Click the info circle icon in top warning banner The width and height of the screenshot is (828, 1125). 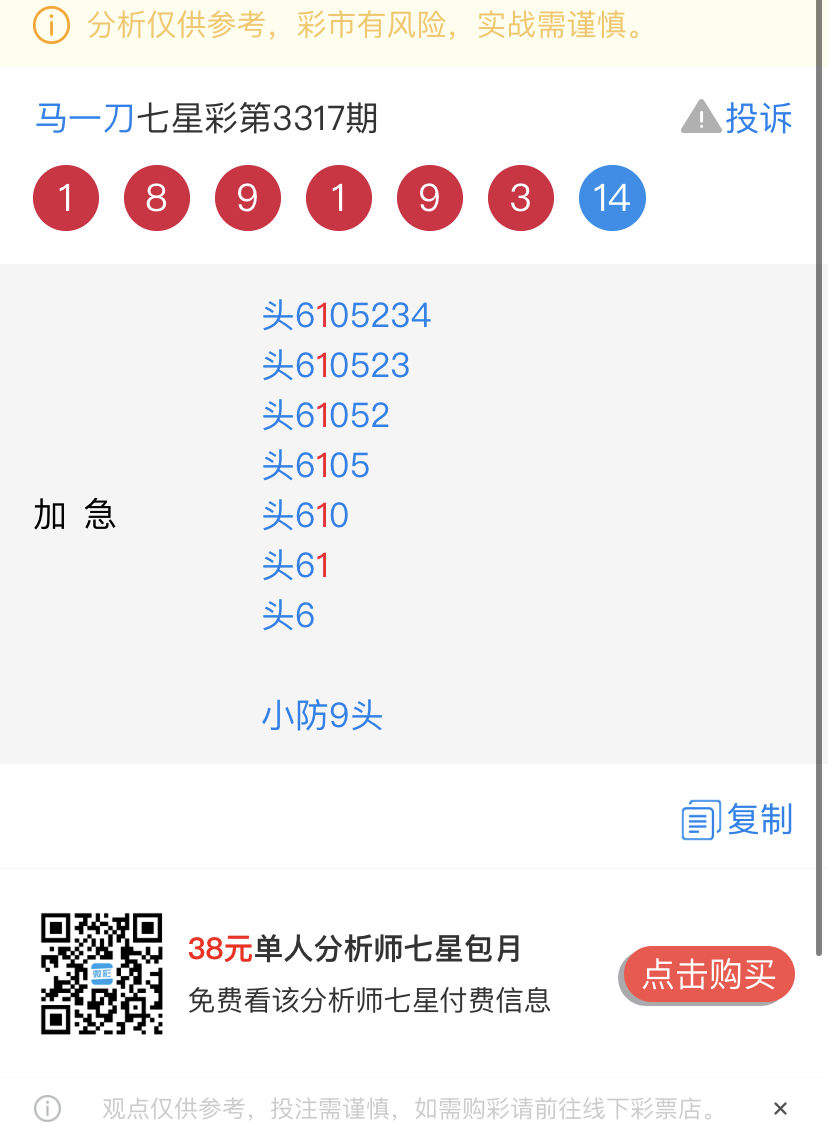pyautogui.click(x=50, y=26)
